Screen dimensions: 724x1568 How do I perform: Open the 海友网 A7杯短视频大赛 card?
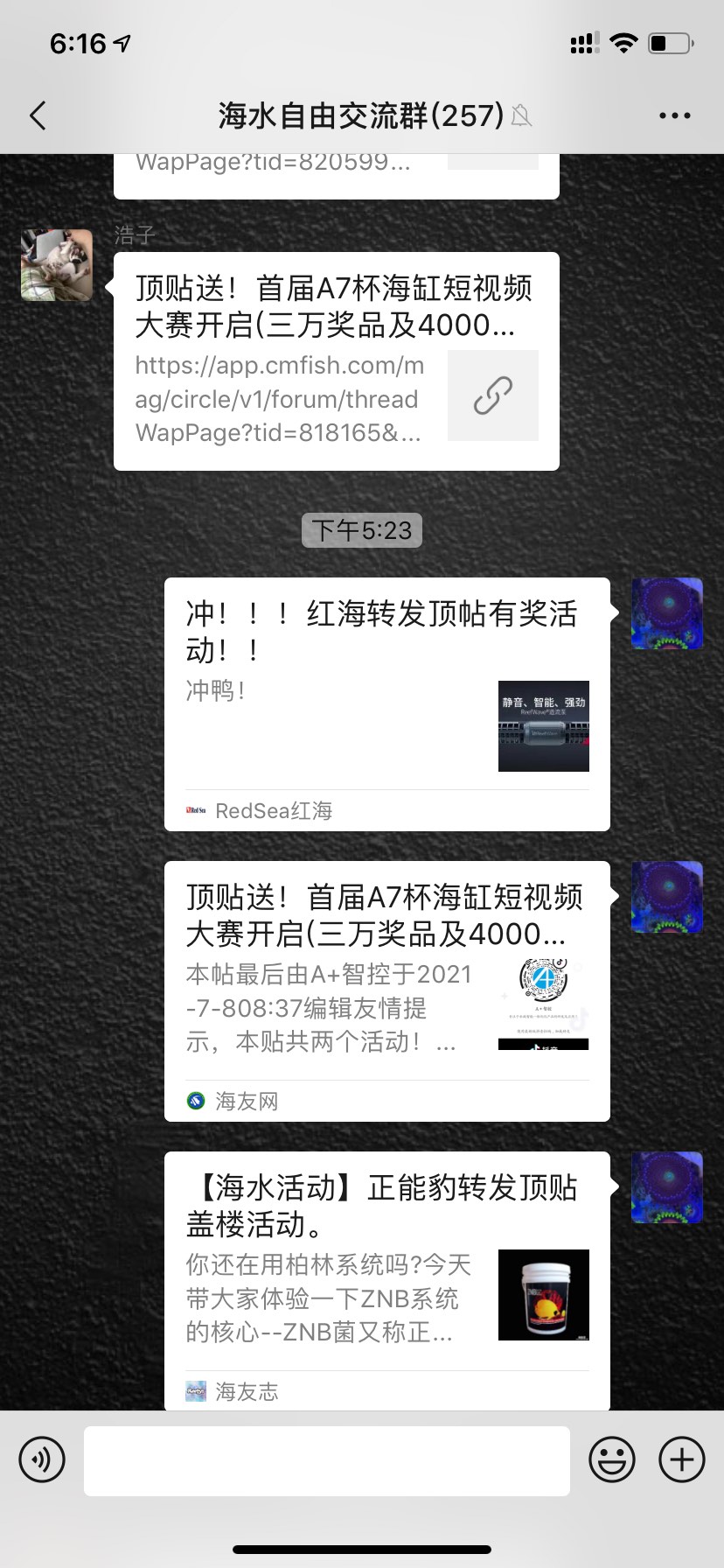386,990
